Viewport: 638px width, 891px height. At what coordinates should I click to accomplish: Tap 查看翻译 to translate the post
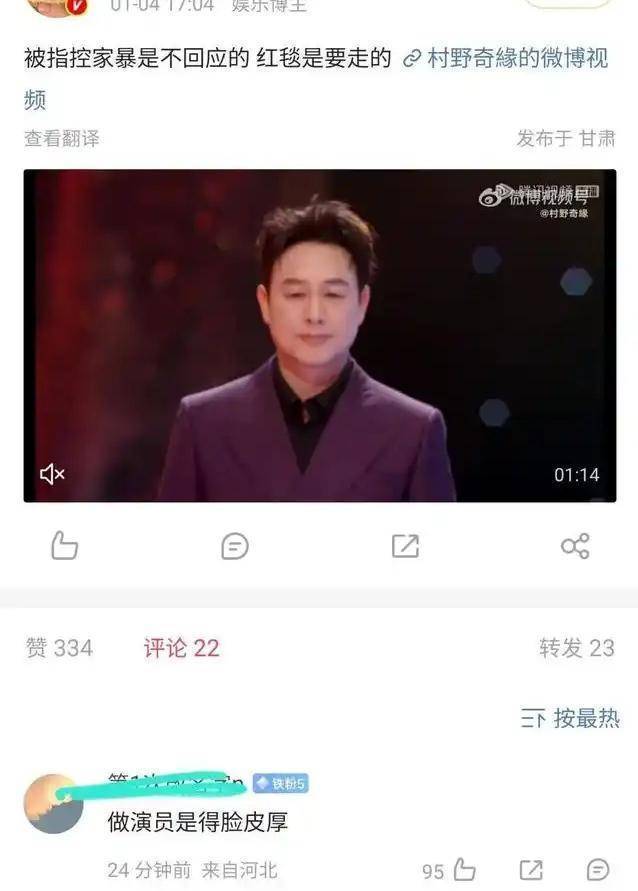pos(62,139)
